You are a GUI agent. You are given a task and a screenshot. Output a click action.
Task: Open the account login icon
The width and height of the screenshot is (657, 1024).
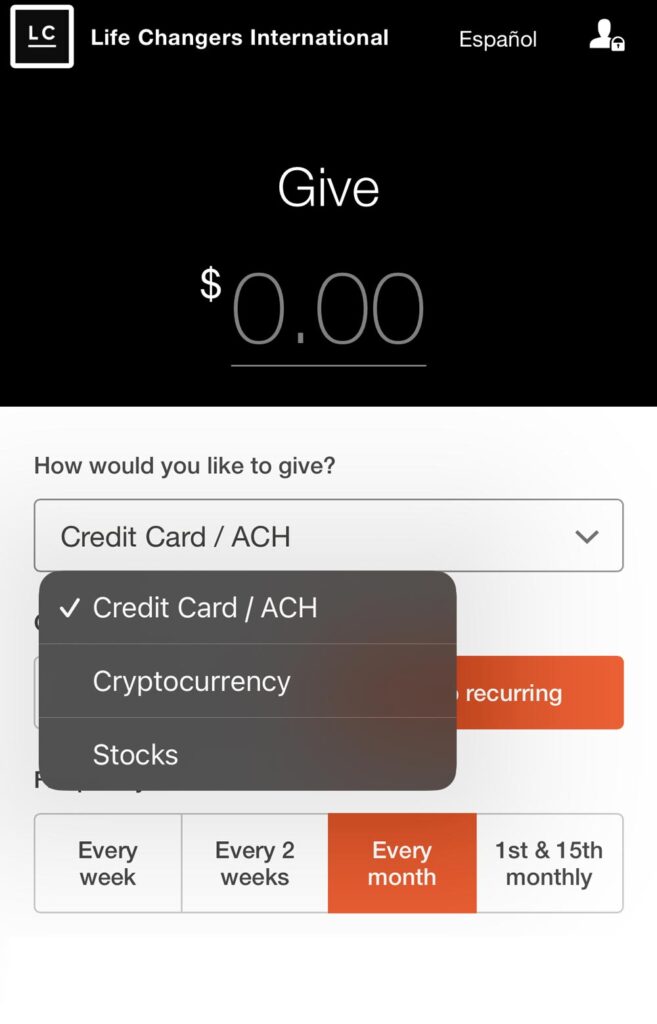pyautogui.click(x=606, y=37)
